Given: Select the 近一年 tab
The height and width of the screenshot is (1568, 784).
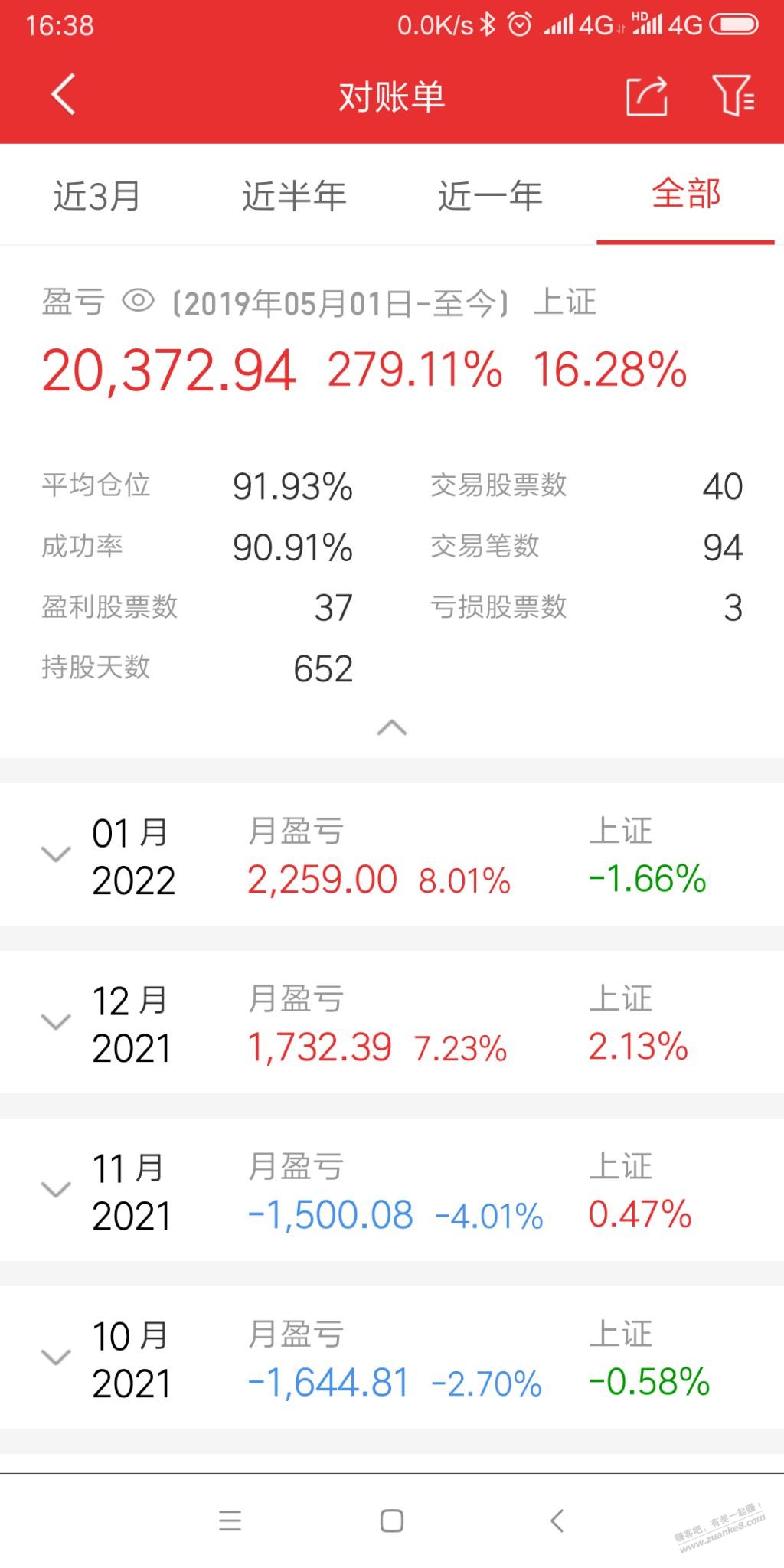Looking at the screenshot, I should click(x=490, y=196).
